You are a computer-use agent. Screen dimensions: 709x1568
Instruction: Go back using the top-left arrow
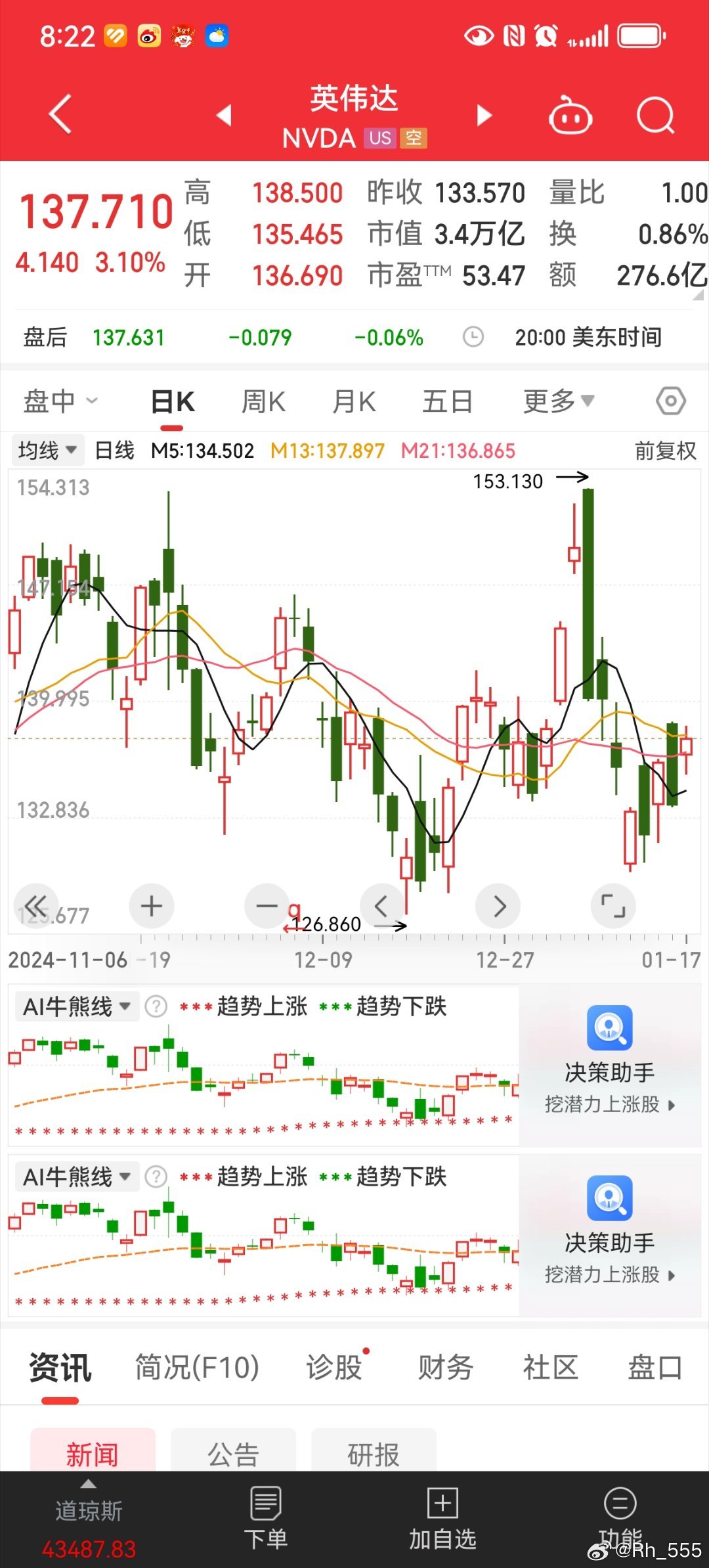pos(60,115)
